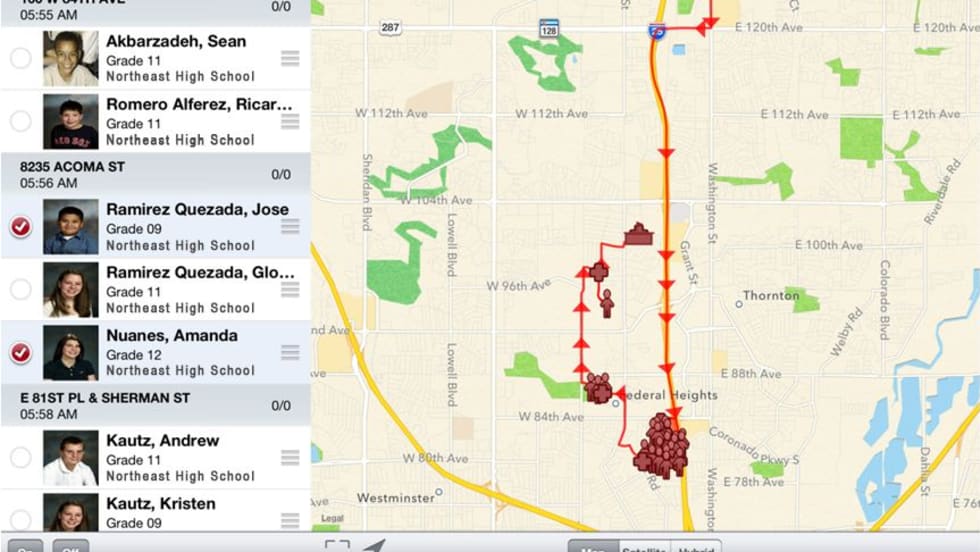Uncheck Nuanes, Amanda
The height and width of the screenshot is (552, 980).
(20, 353)
